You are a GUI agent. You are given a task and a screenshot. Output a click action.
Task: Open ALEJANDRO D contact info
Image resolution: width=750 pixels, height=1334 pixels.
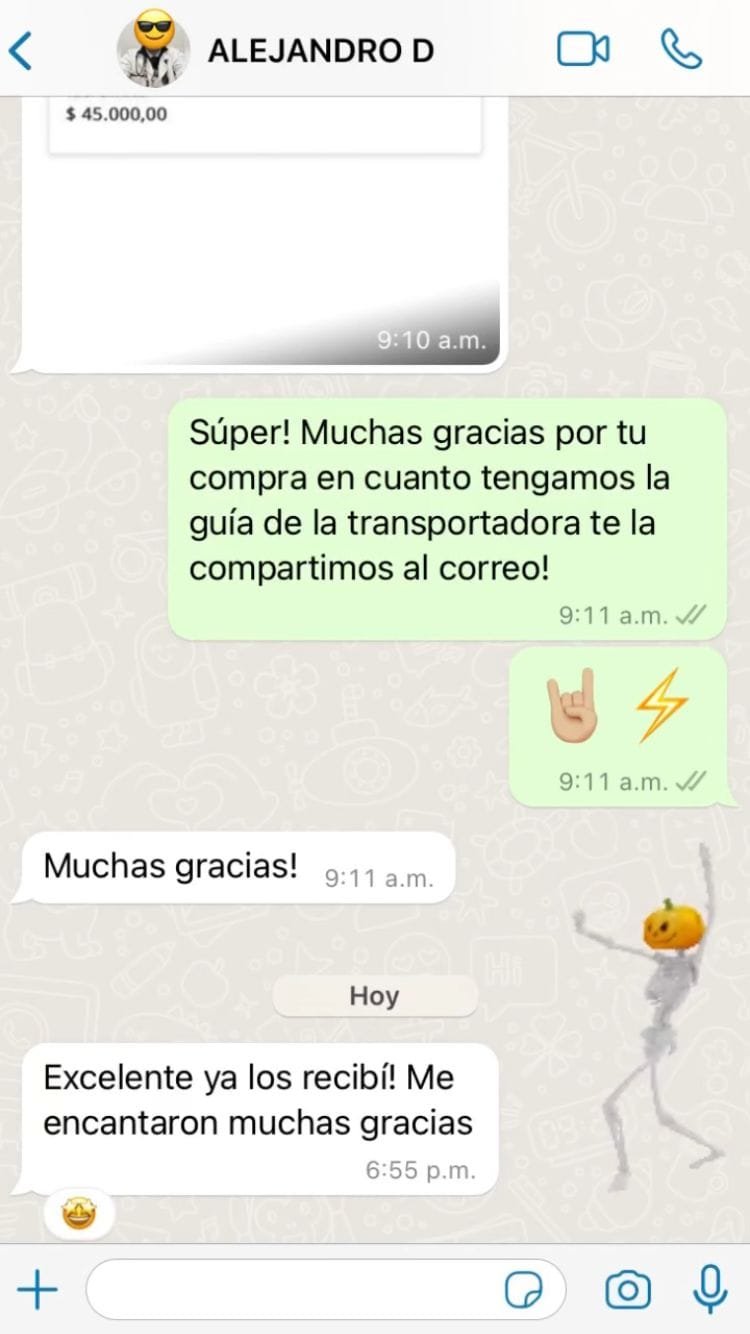[320, 51]
